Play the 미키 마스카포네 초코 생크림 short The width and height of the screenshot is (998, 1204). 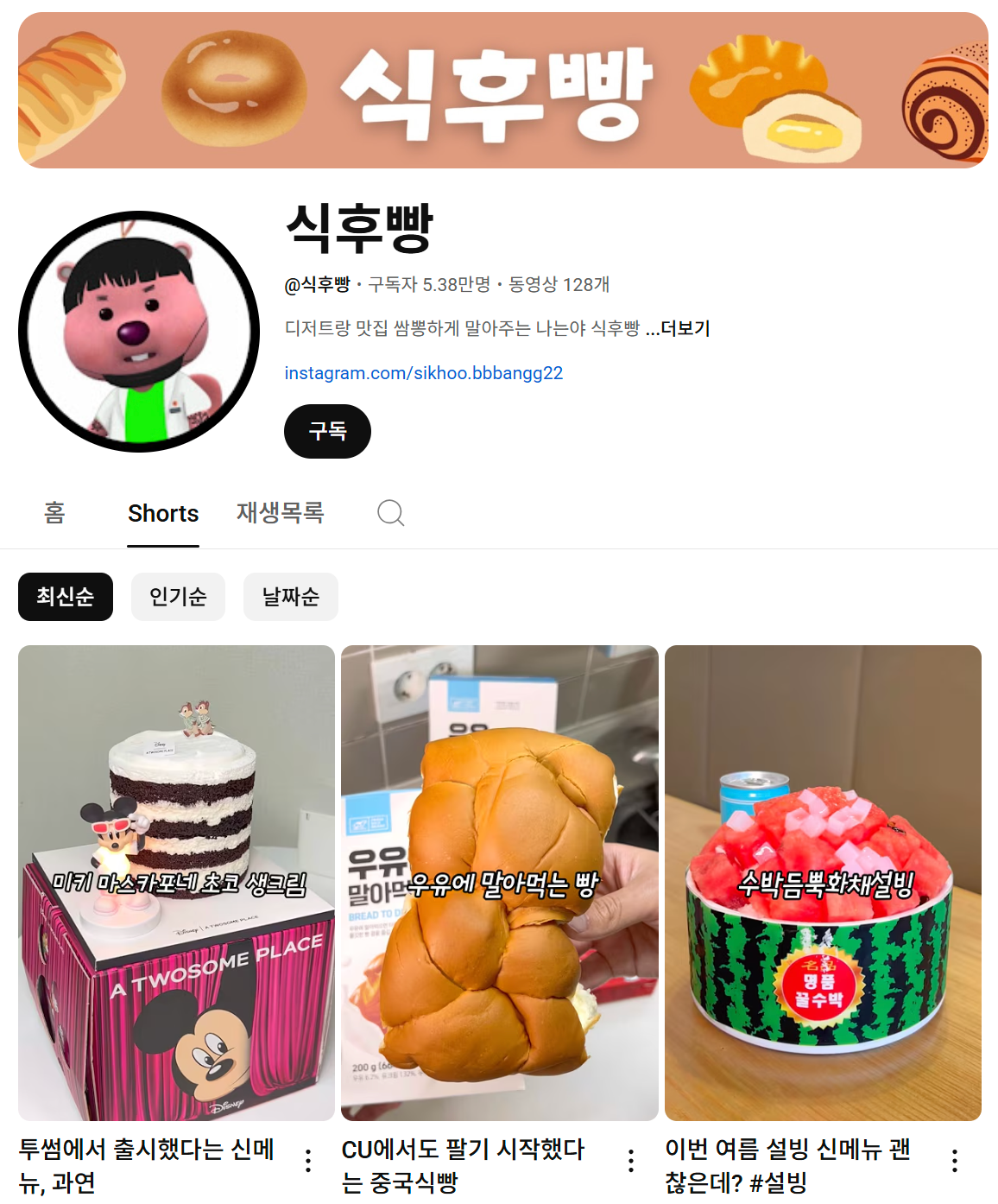point(176,883)
